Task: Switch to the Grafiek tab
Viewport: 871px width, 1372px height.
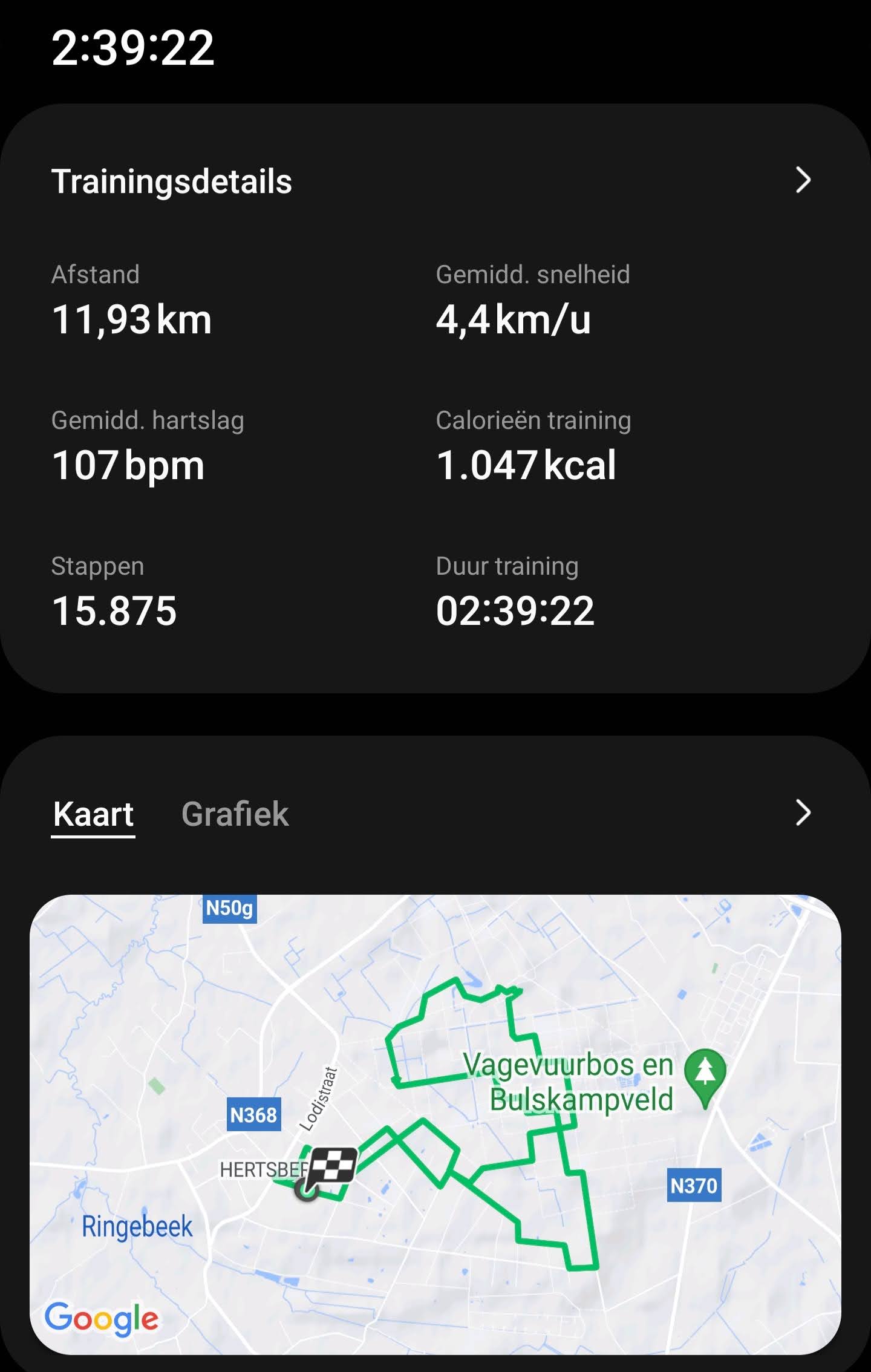Action: [x=235, y=814]
